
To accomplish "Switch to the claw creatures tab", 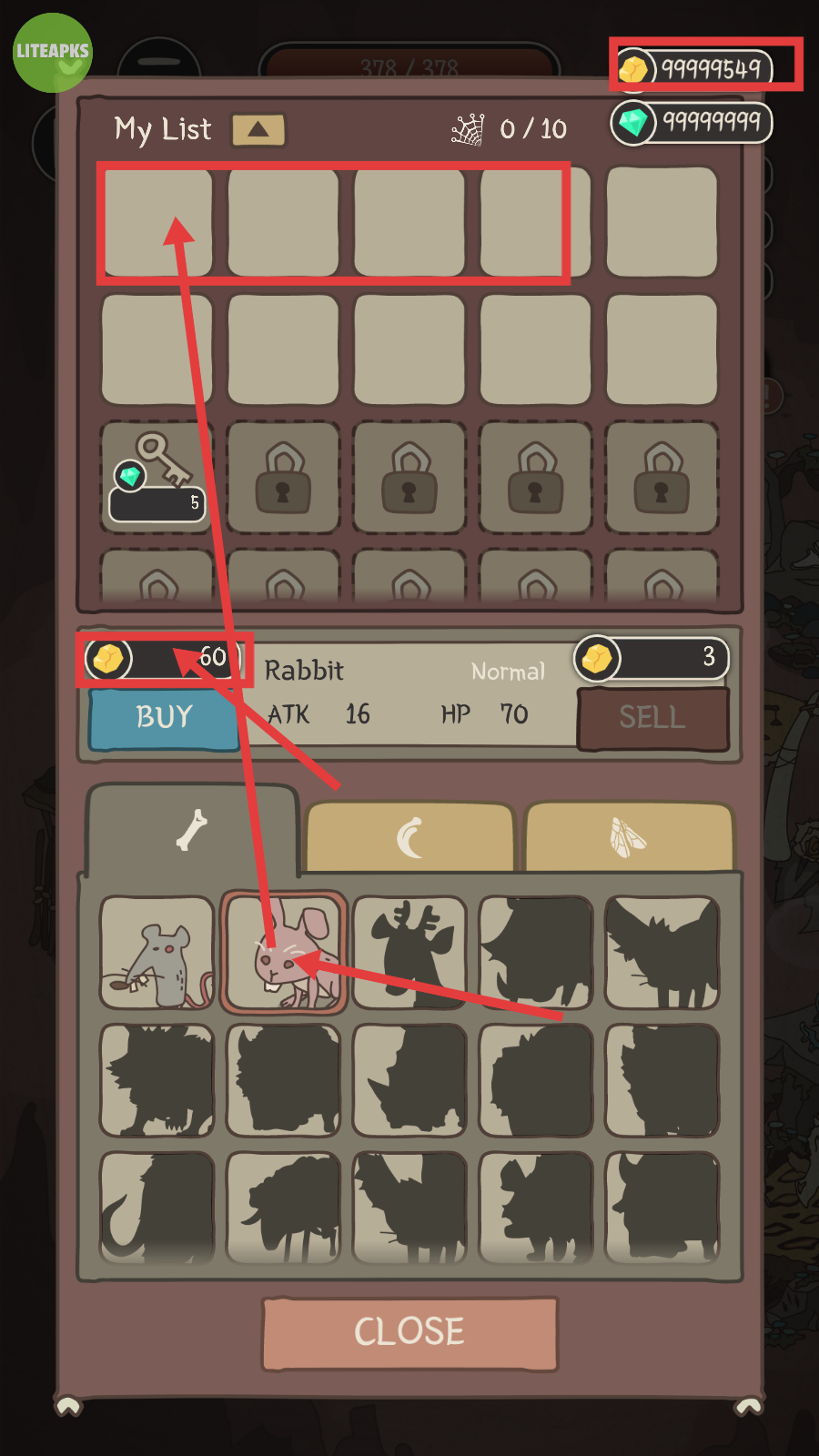I will click(410, 837).
